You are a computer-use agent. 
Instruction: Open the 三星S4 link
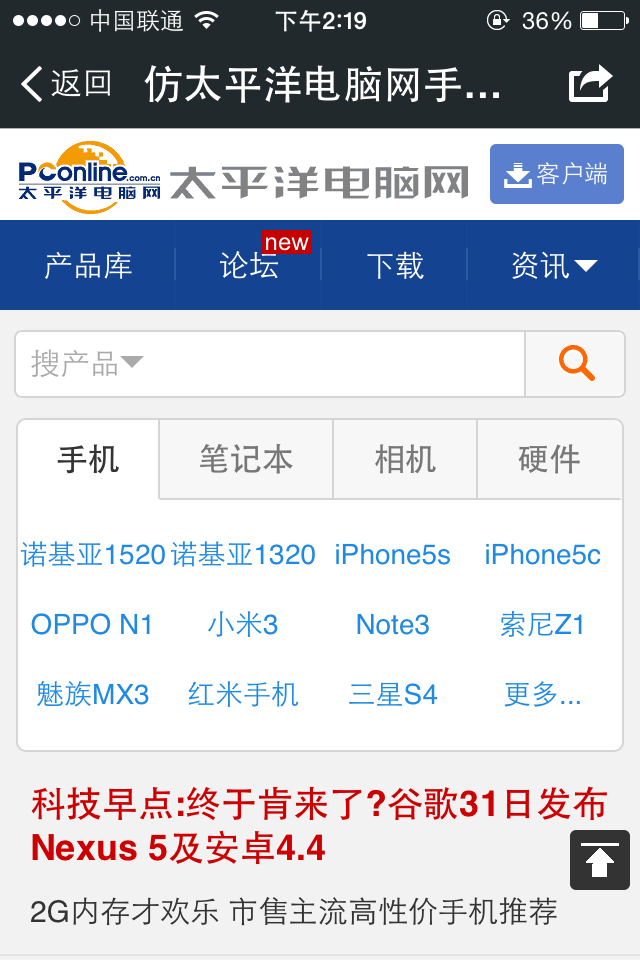pos(393,694)
